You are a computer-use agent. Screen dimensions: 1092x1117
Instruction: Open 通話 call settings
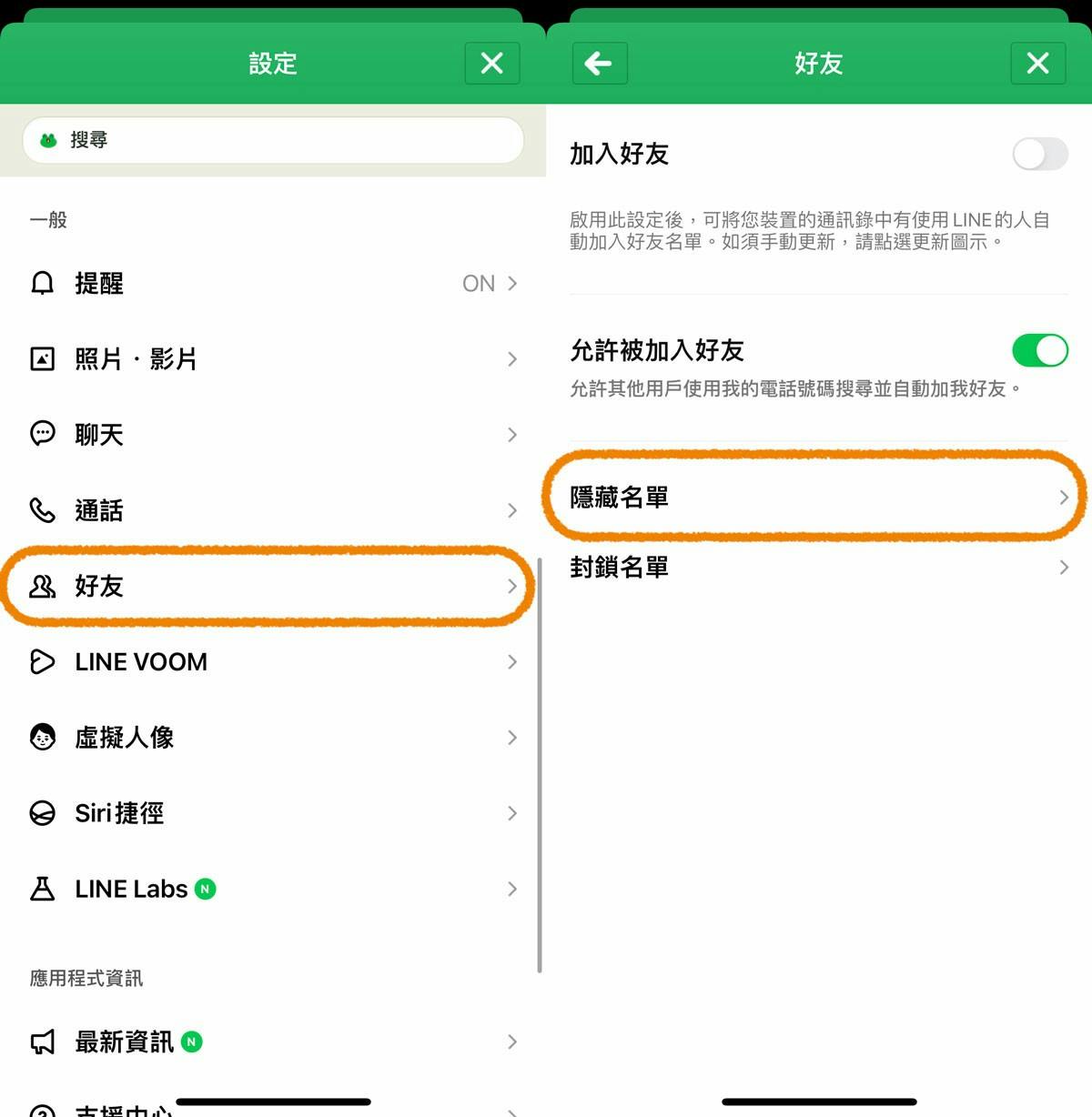click(x=273, y=510)
